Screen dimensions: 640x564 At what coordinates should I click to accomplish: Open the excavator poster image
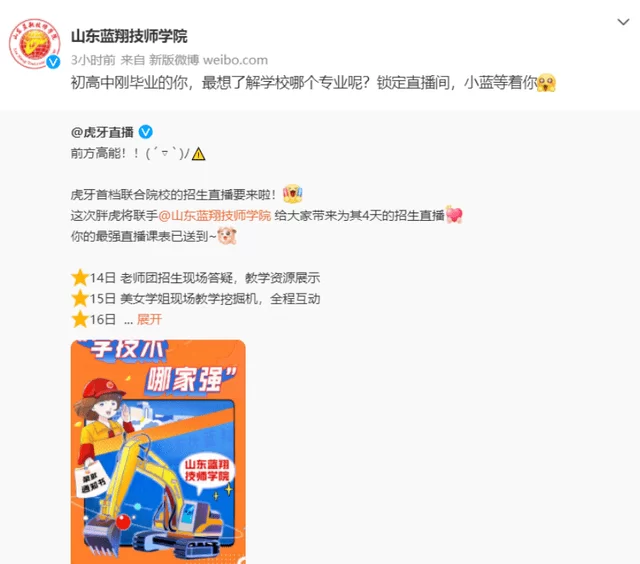point(157,450)
